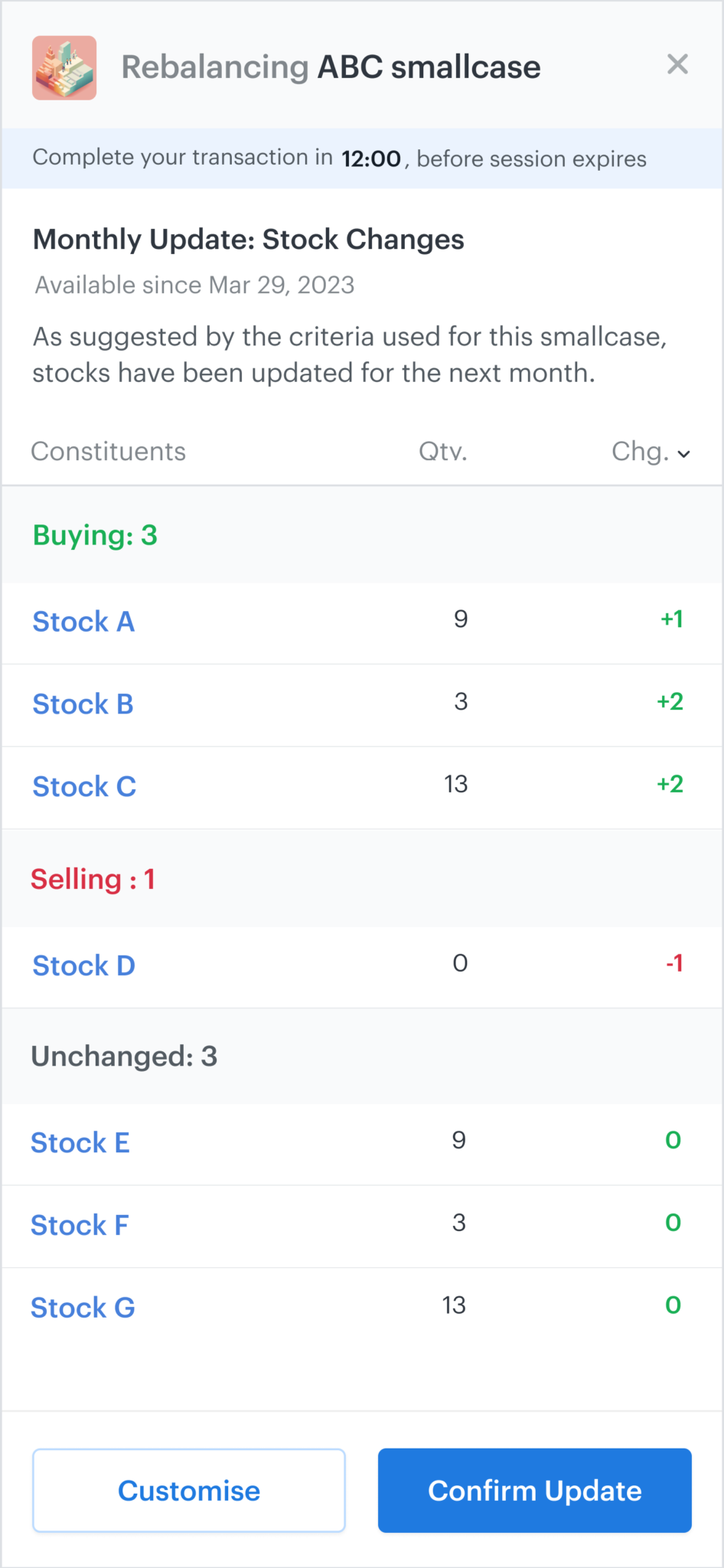Open Stock F details
The height and width of the screenshot is (1568, 724).
pos(79,1226)
